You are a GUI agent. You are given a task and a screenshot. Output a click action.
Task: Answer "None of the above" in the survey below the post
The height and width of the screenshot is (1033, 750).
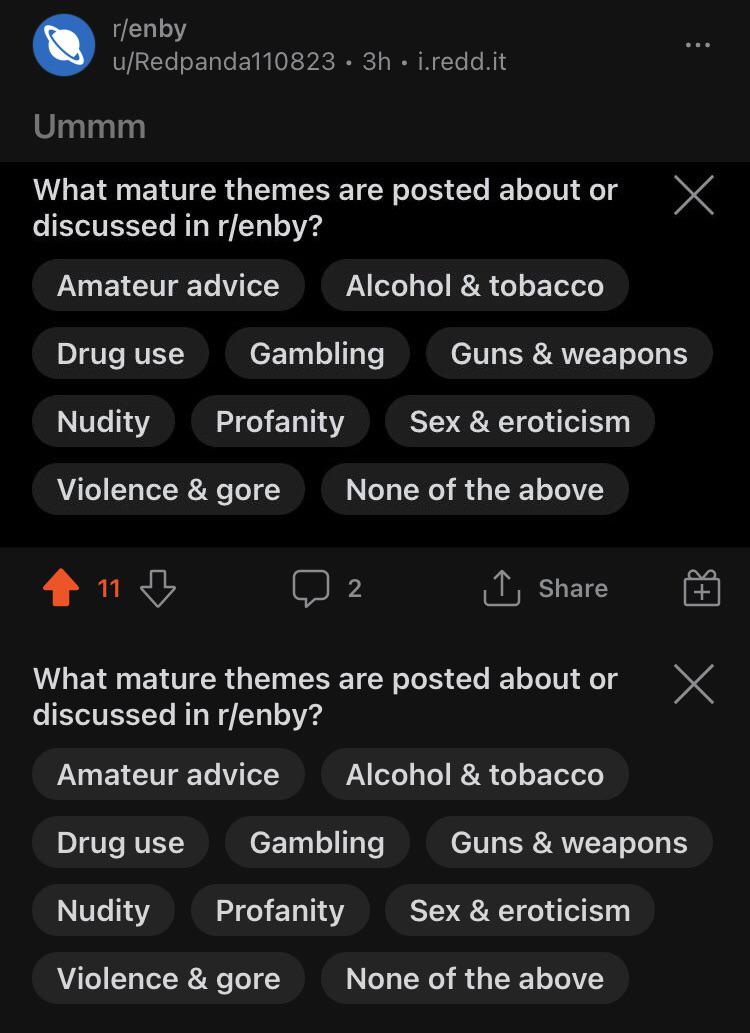475,978
